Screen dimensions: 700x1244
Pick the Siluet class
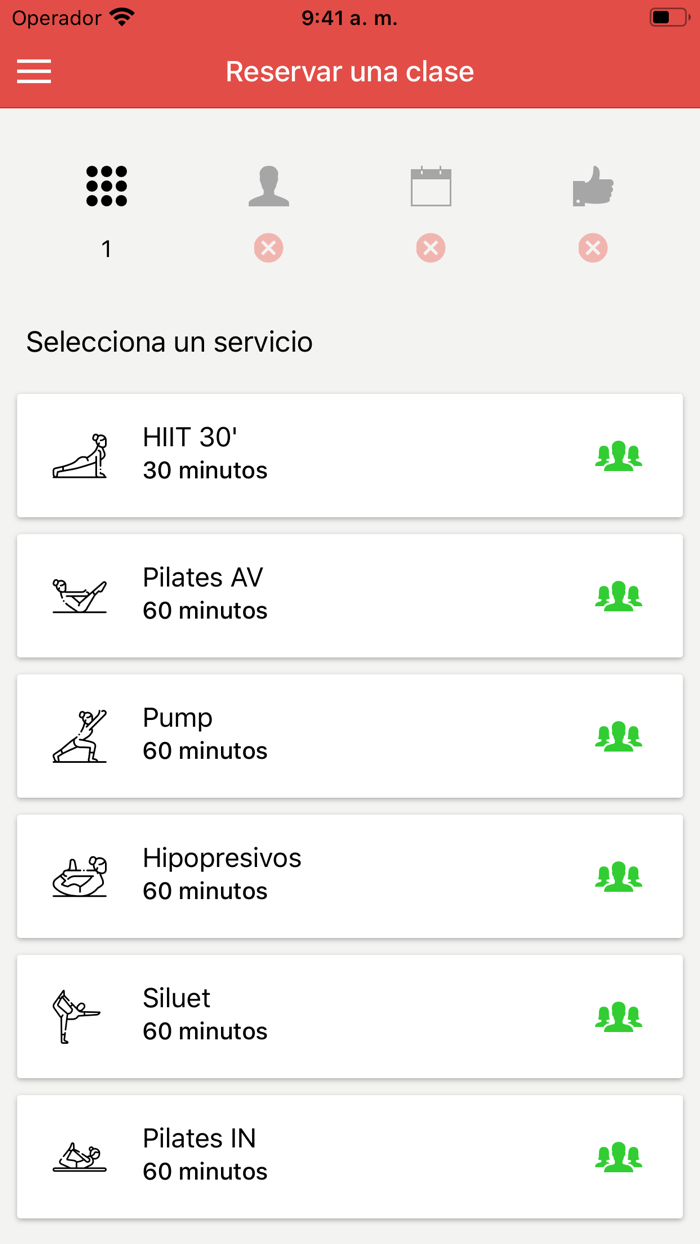[x=349, y=1016]
